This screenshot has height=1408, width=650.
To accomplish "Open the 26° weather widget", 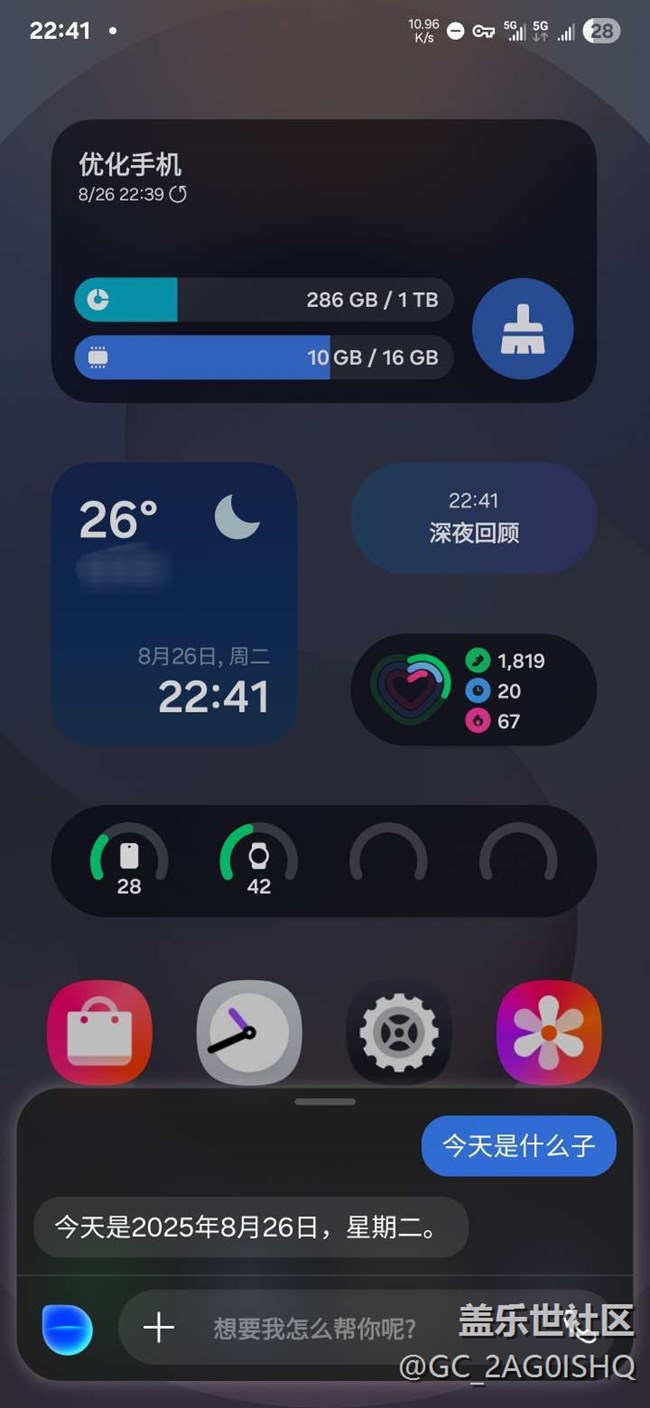I will tap(174, 603).
